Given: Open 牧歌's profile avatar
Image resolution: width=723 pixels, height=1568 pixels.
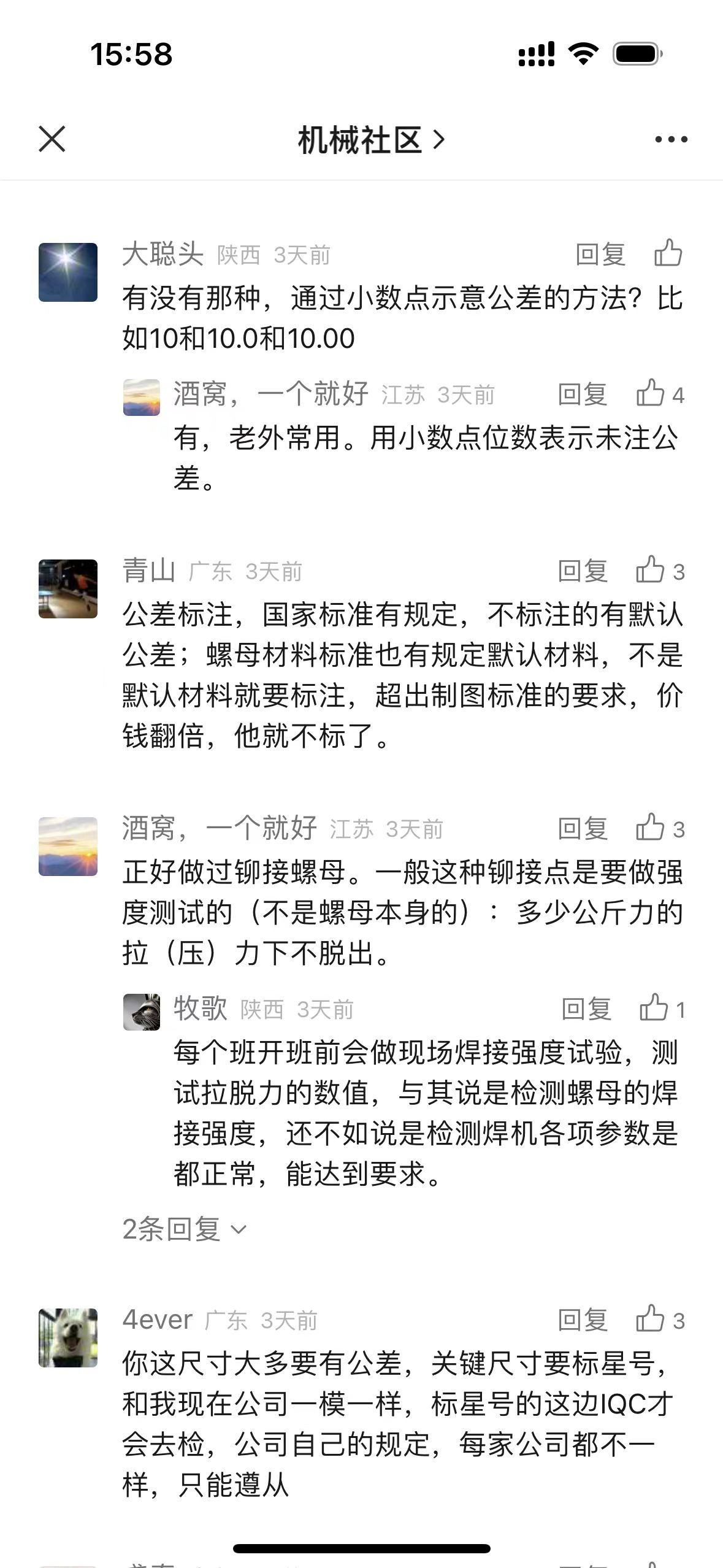Looking at the screenshot, I should 142,1012.
